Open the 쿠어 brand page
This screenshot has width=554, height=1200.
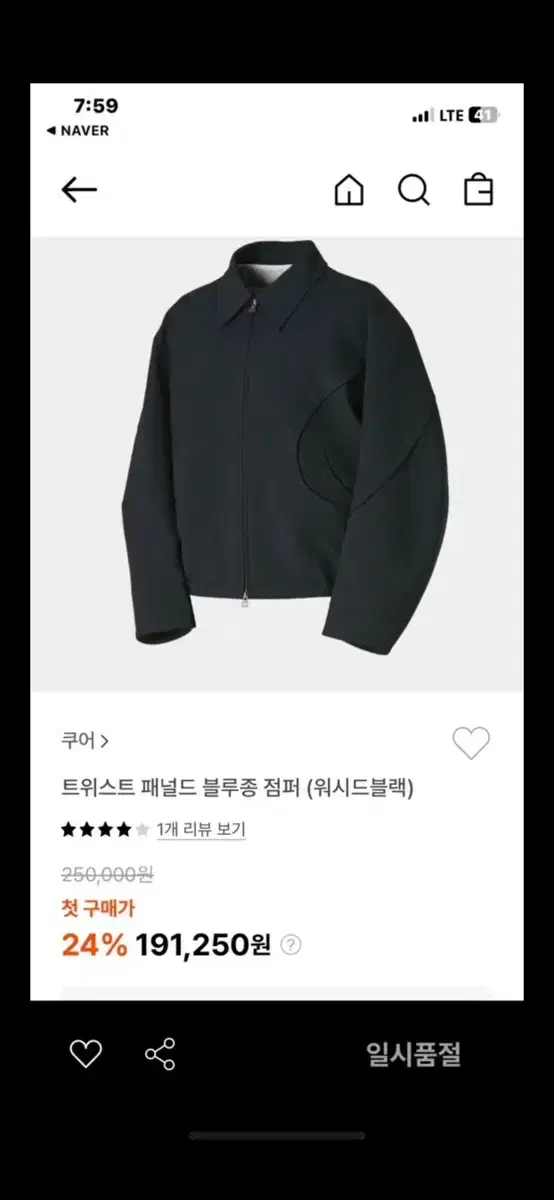point(85,741)
